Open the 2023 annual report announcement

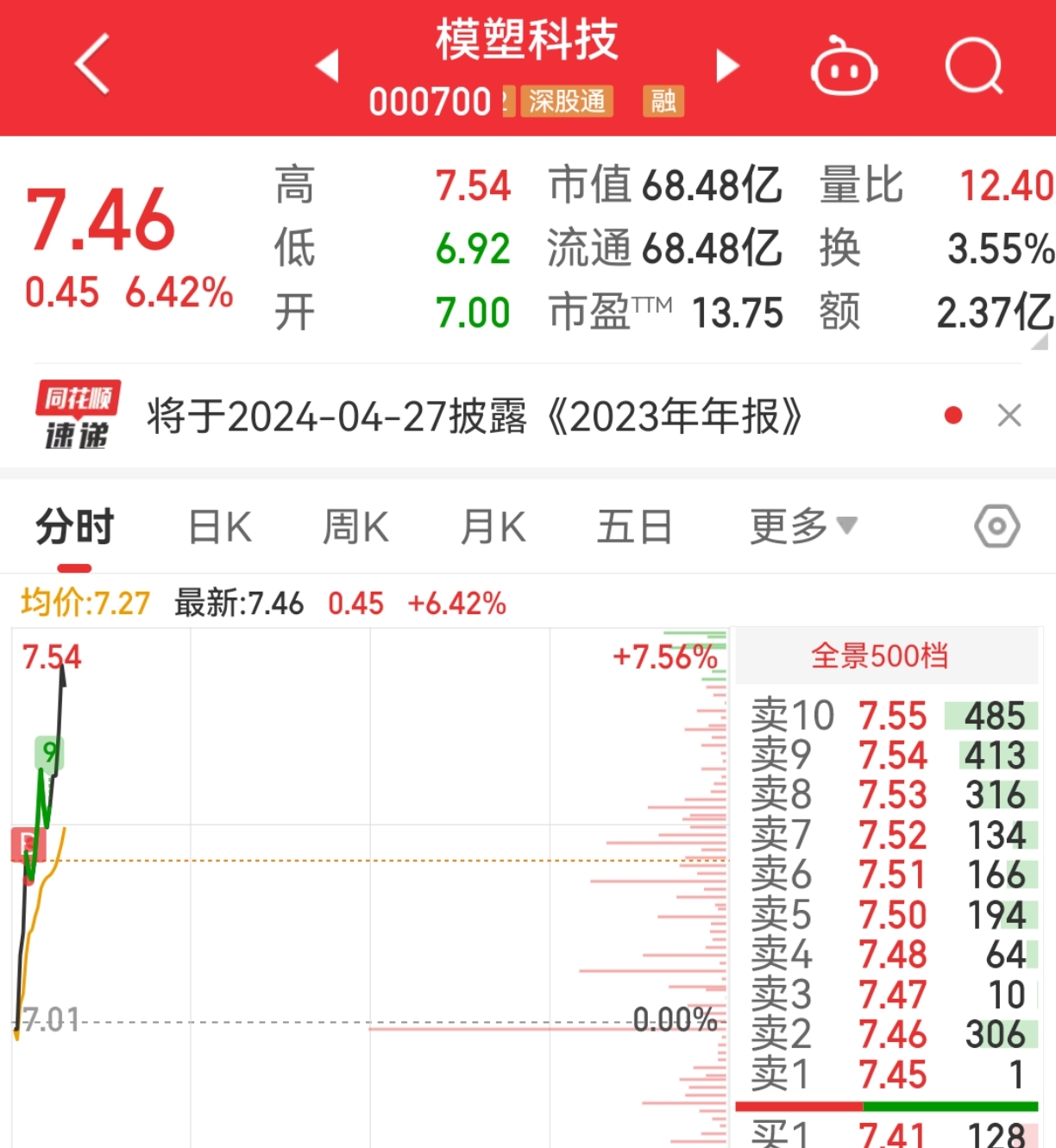[475, 416]
